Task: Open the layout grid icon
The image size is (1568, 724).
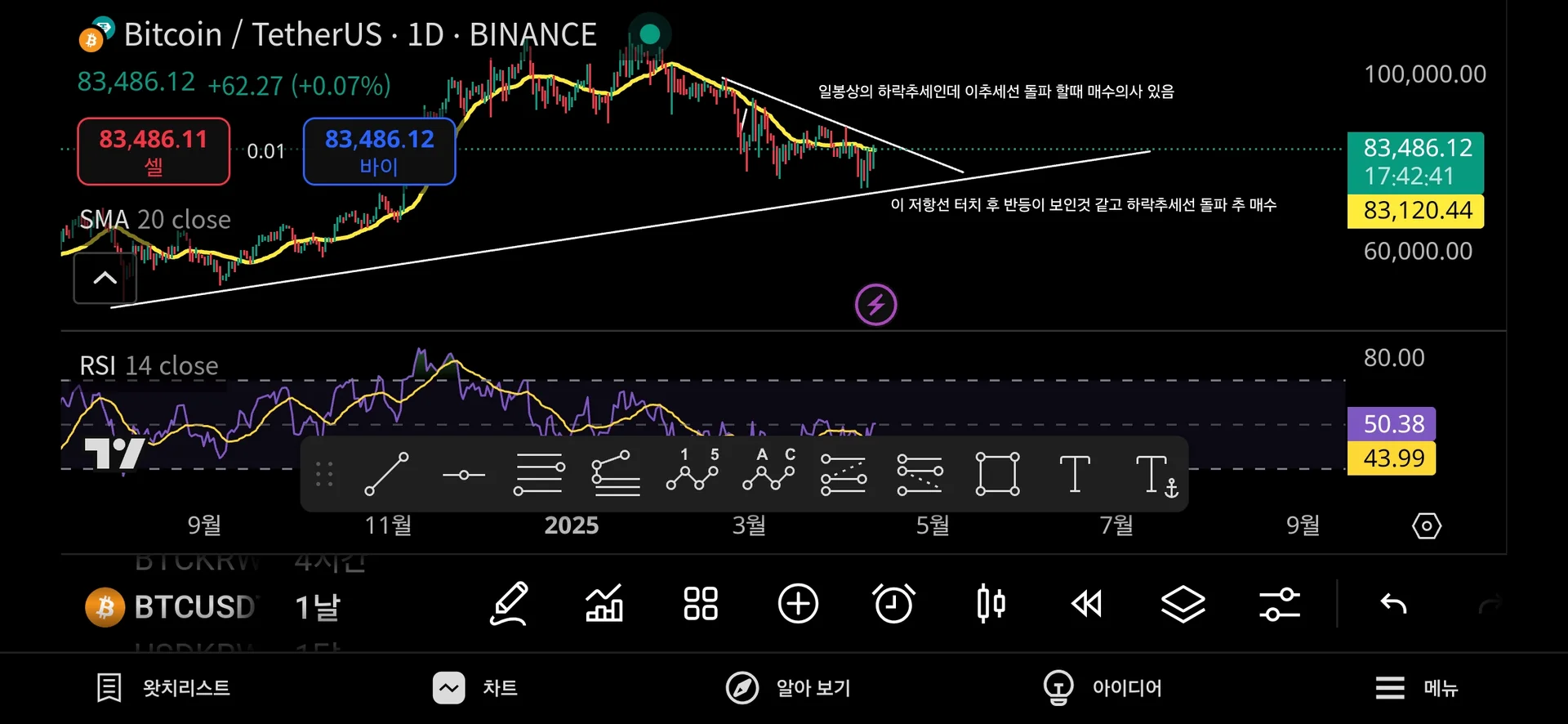Action: point(701,605)
